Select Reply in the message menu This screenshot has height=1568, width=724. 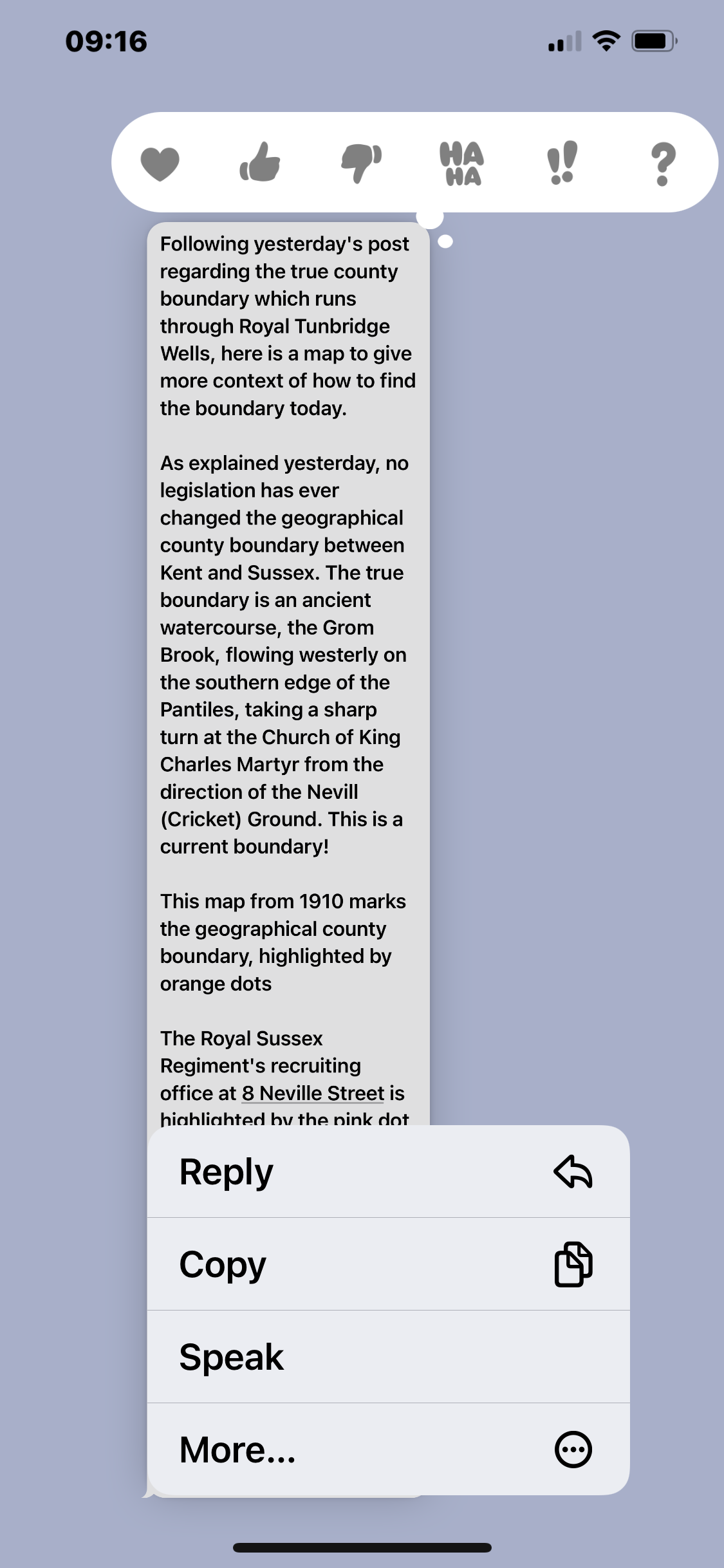[x=388, y=1171]
